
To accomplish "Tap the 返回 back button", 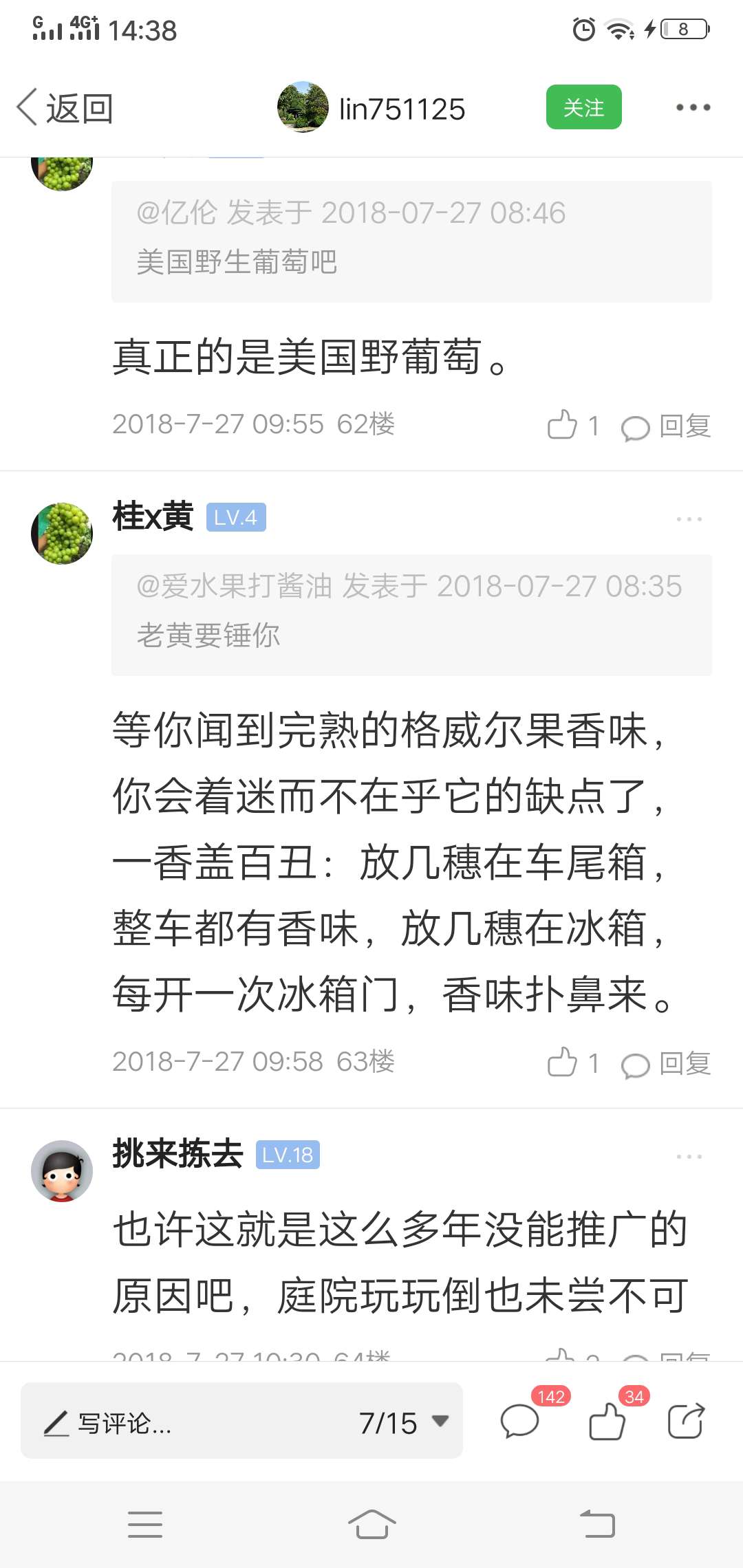I will (x=65, y=108).
